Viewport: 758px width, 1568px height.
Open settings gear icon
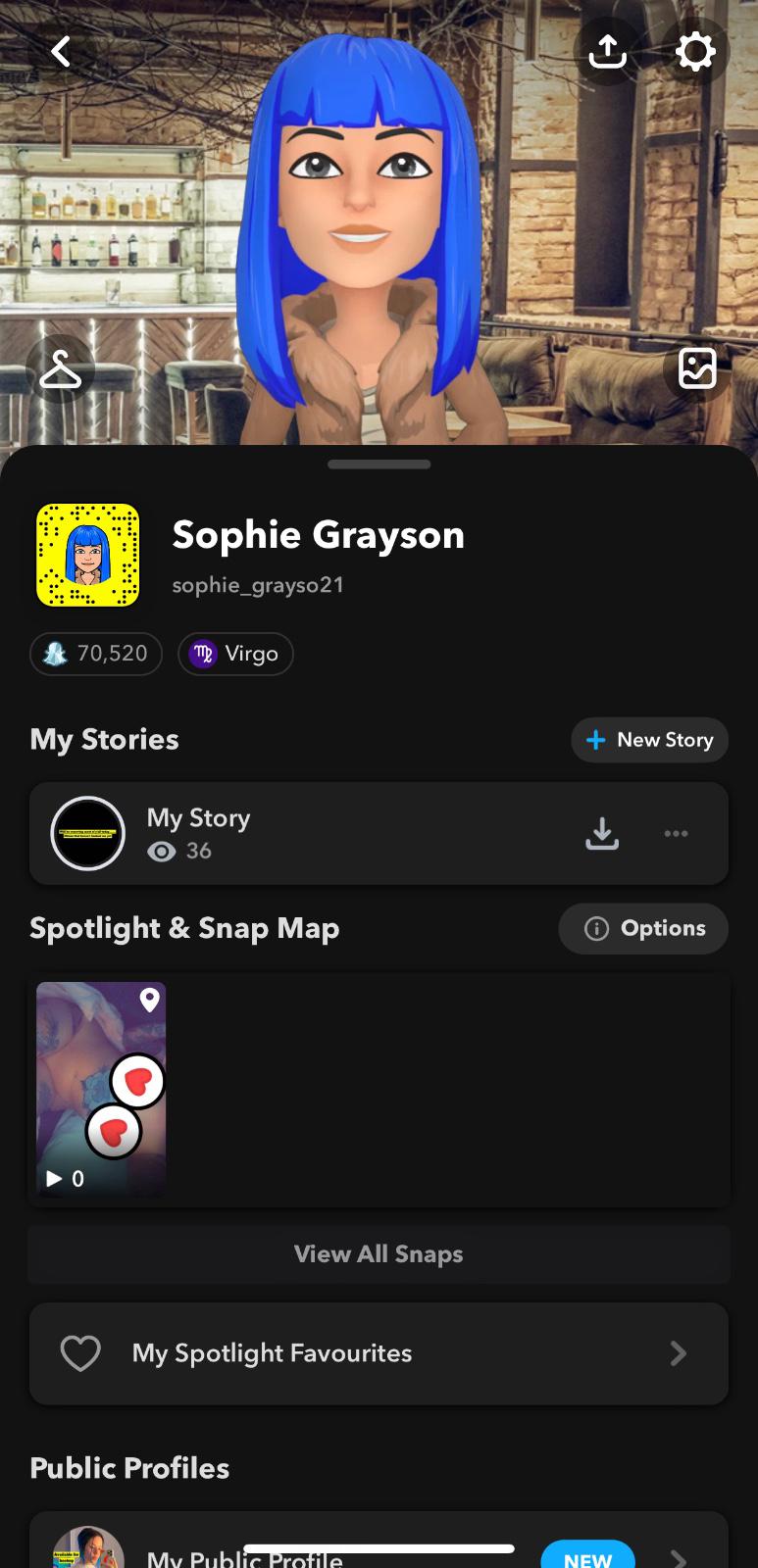(x=695, y=51)
